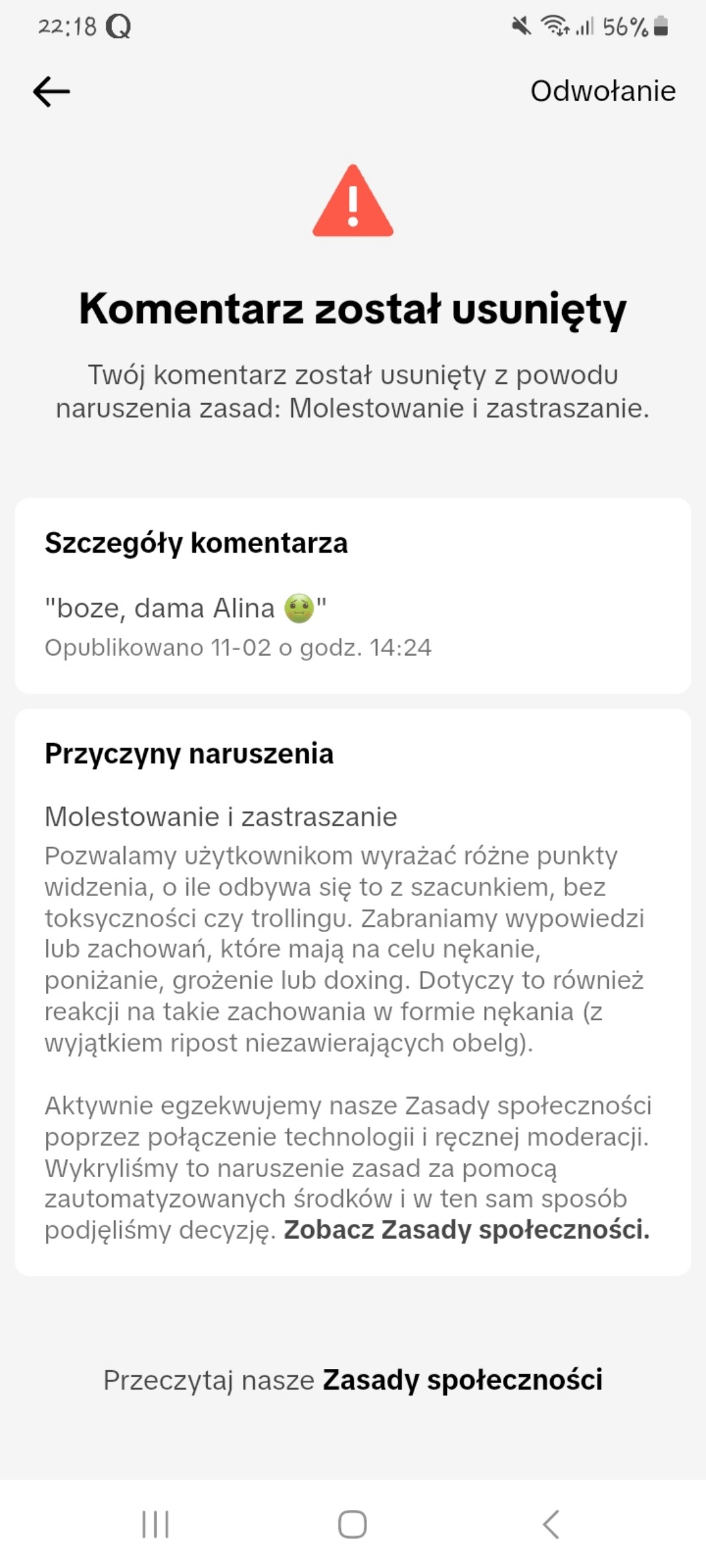Go back using the top arrow
Screen dimensions: 706x1568
[x=51, y=91]
